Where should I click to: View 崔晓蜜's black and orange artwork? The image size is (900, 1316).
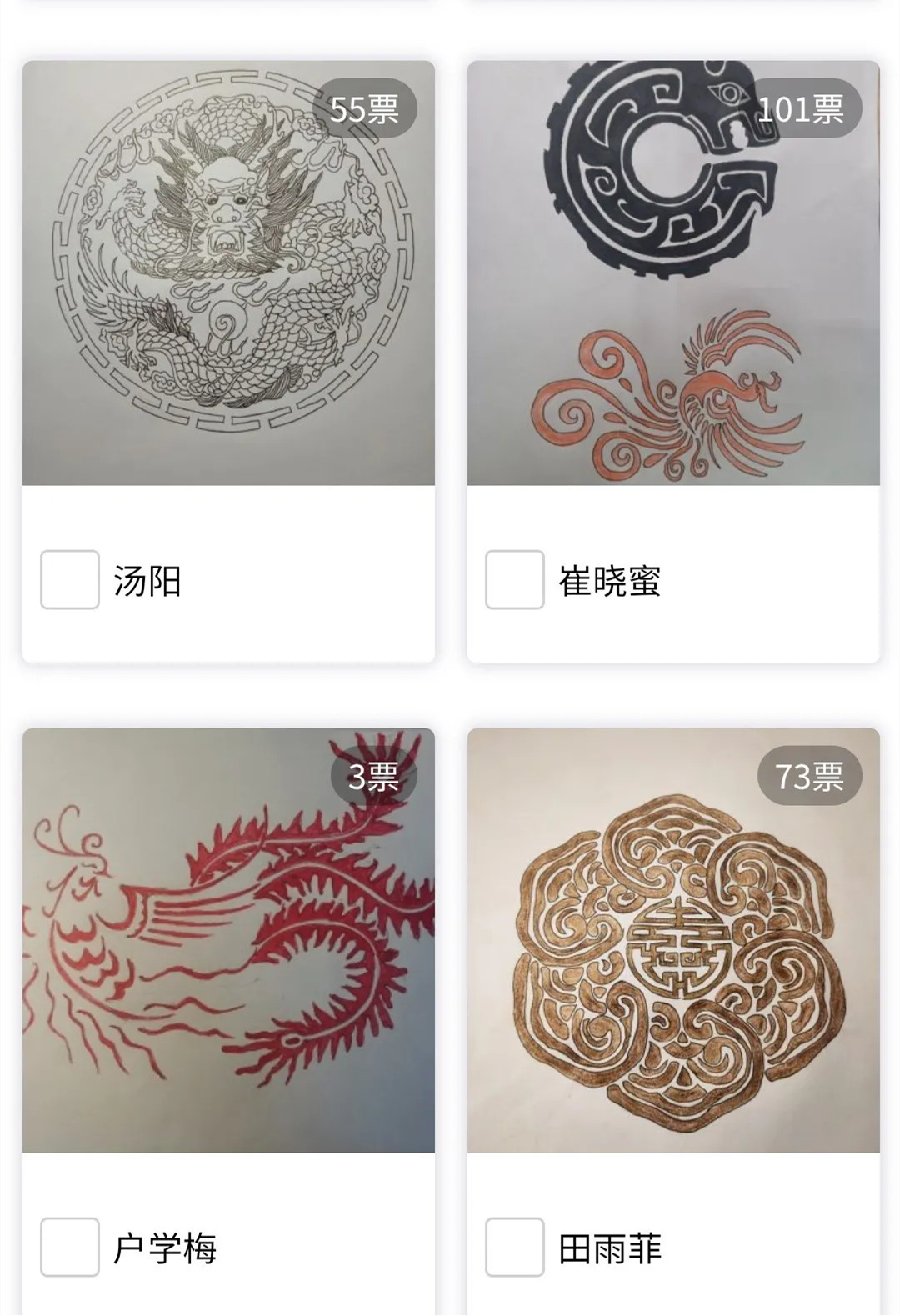point(673,273)
